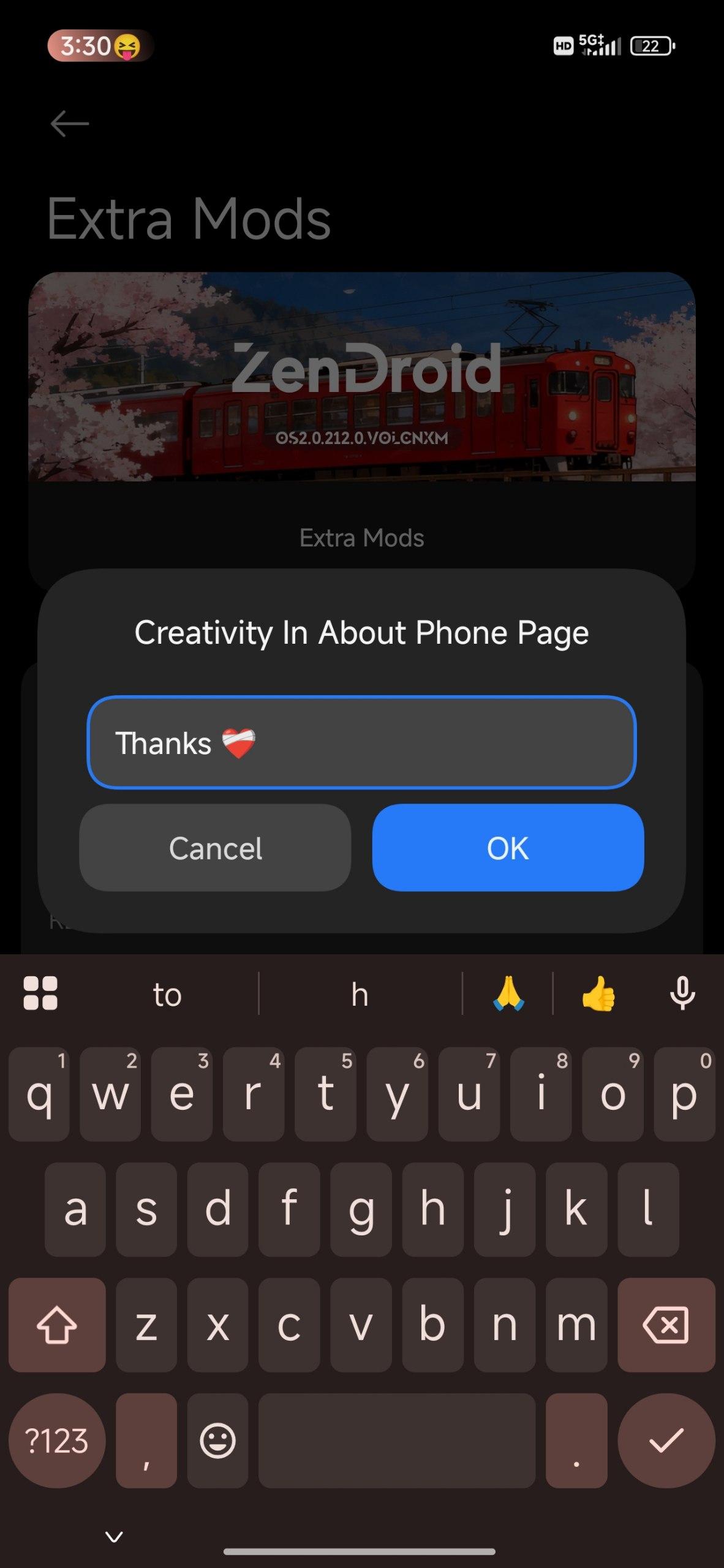This screenshot has height=1568, width=724.
Task: Insert the suggested word "to"
Action: click(x=167, y=994)
